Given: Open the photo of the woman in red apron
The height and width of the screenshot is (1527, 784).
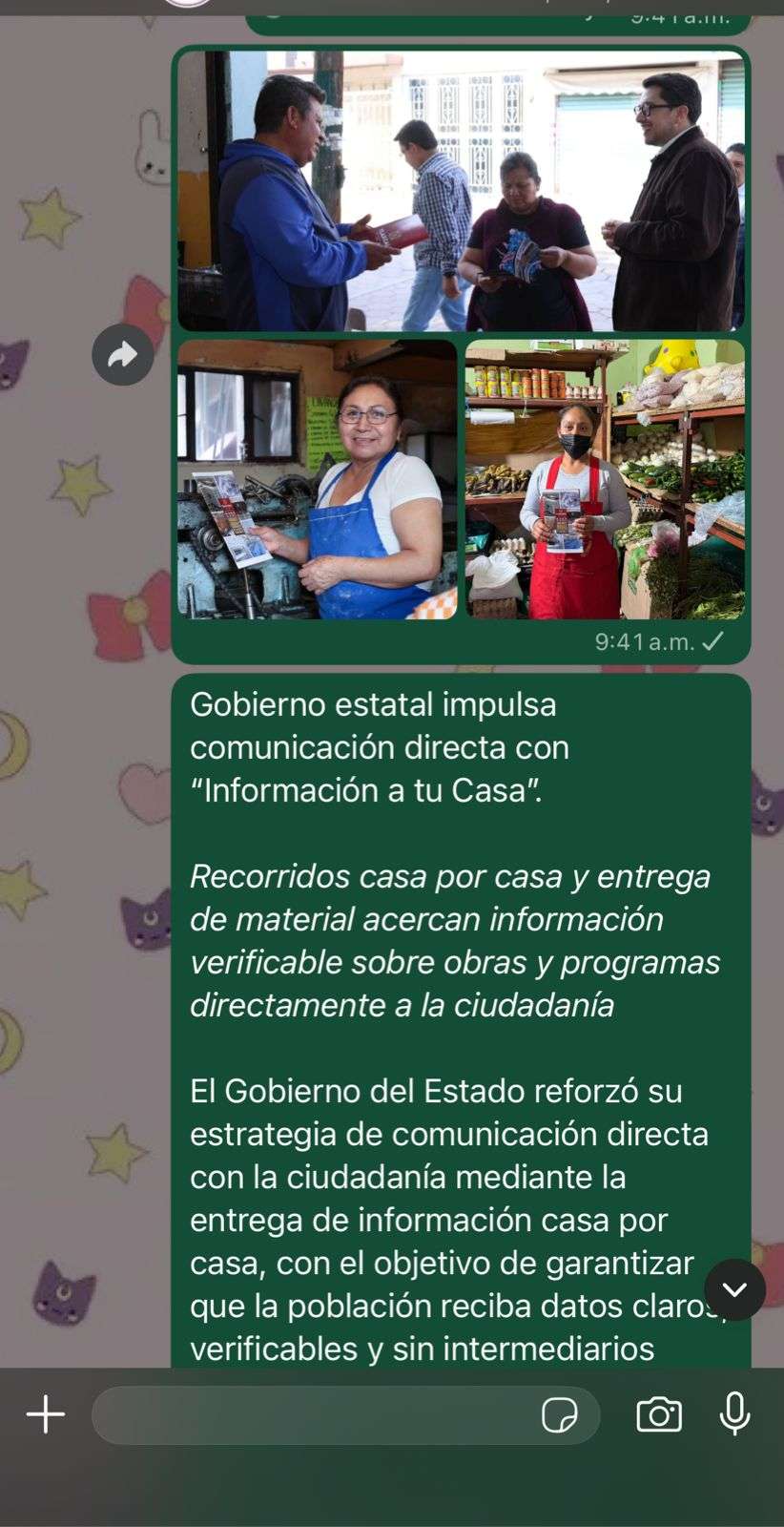Looking at the screenshot, I should point(605,479).
